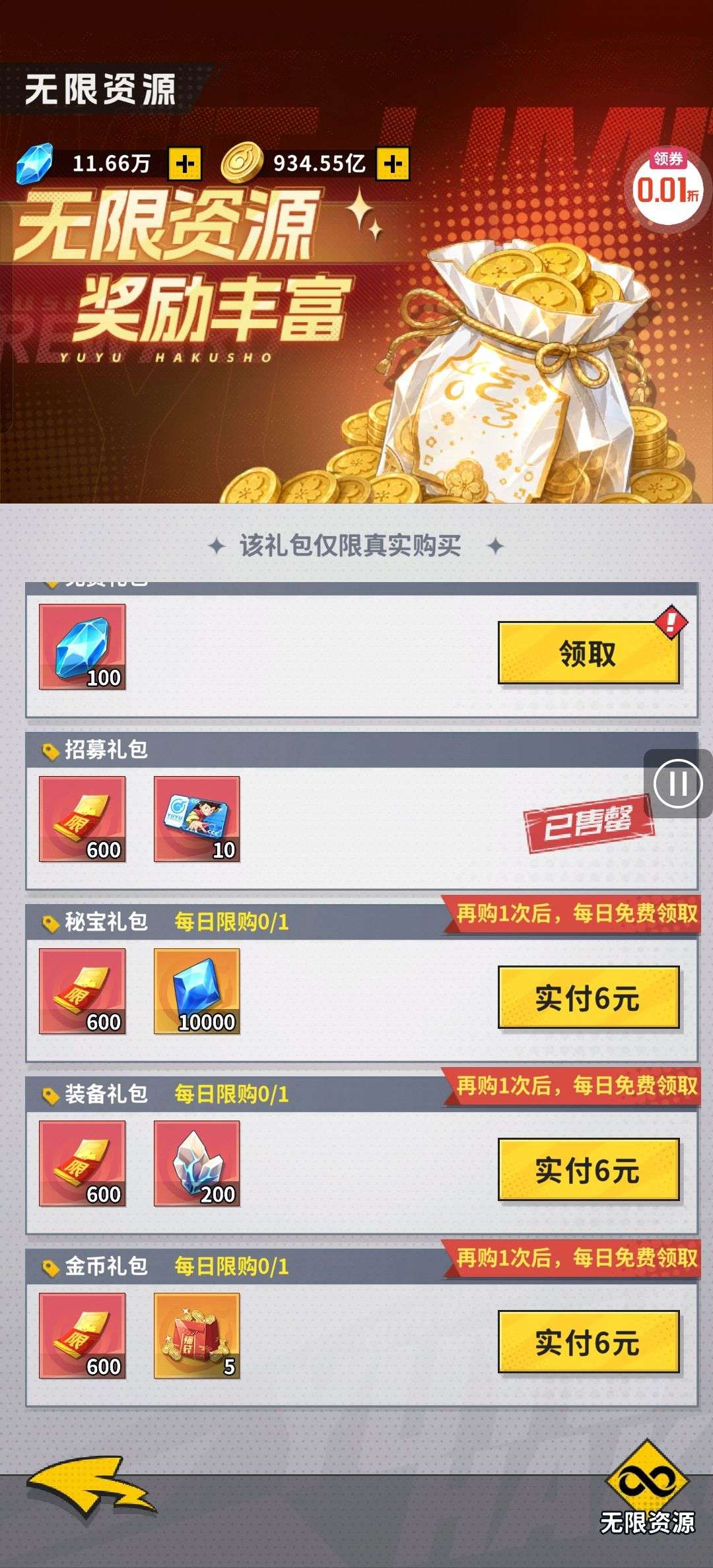Buy the 秘宝礼包 for 6元
This screenshot has height=1568, width=713.
pyautogui.click(x=588, y=997)
